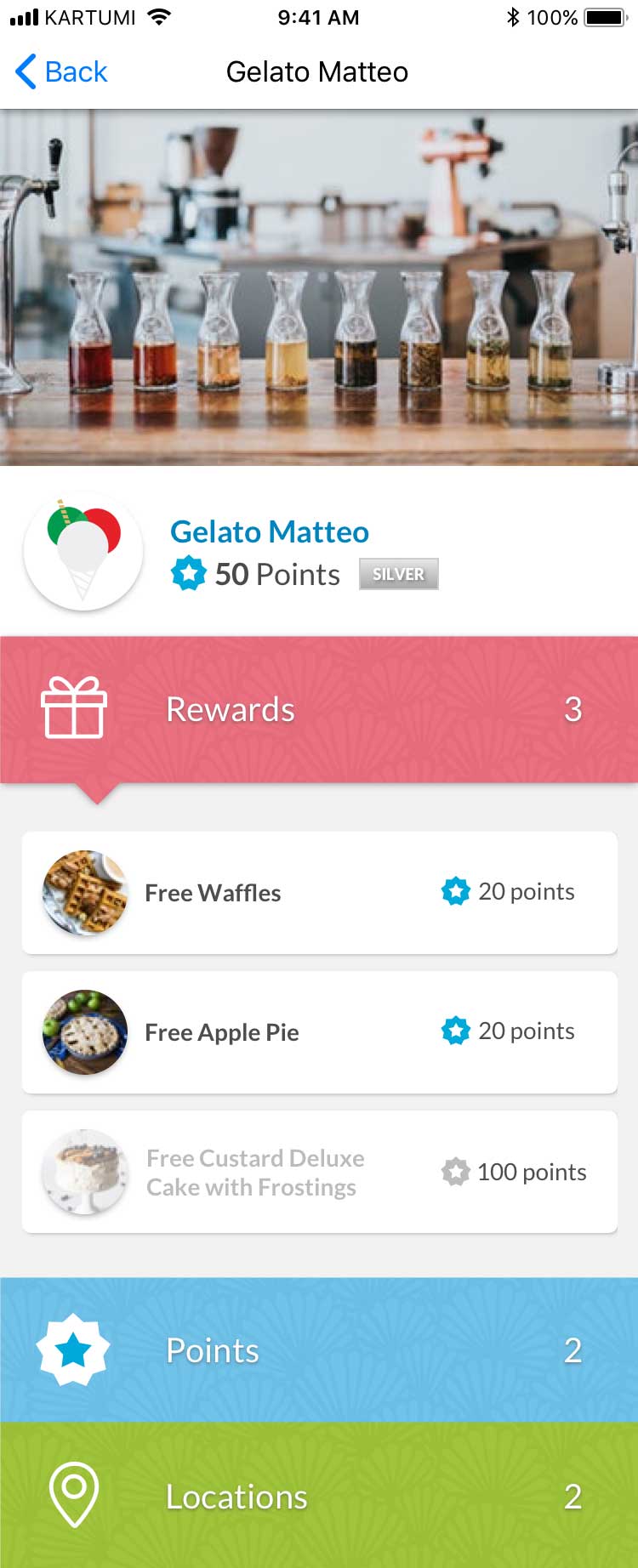Open the Free Waffles reward
The image size is (638, 1568).
coord(319,893)
